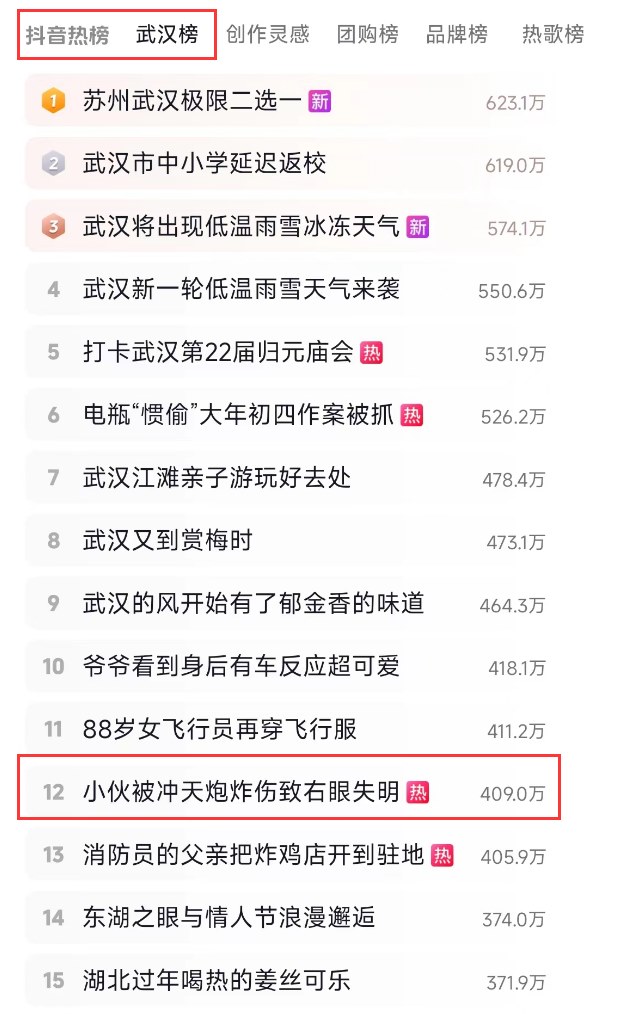The width and height of the screenshot is (622, 1014).
Task: View topic 爷爷看到身后有车反应超可爱
Action: [241, 667]
